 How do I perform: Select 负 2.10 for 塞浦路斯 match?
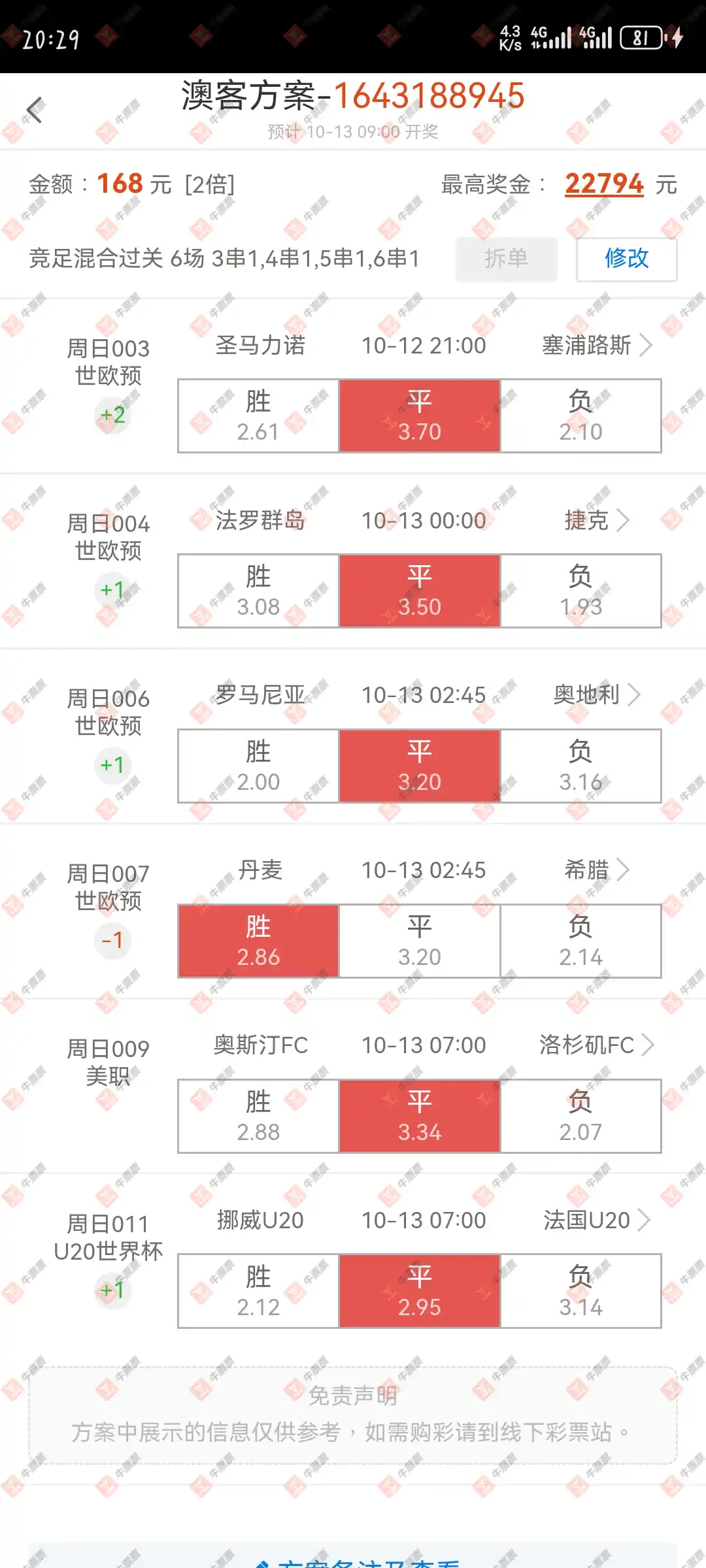pyautogui.click(x=580, y=416)
